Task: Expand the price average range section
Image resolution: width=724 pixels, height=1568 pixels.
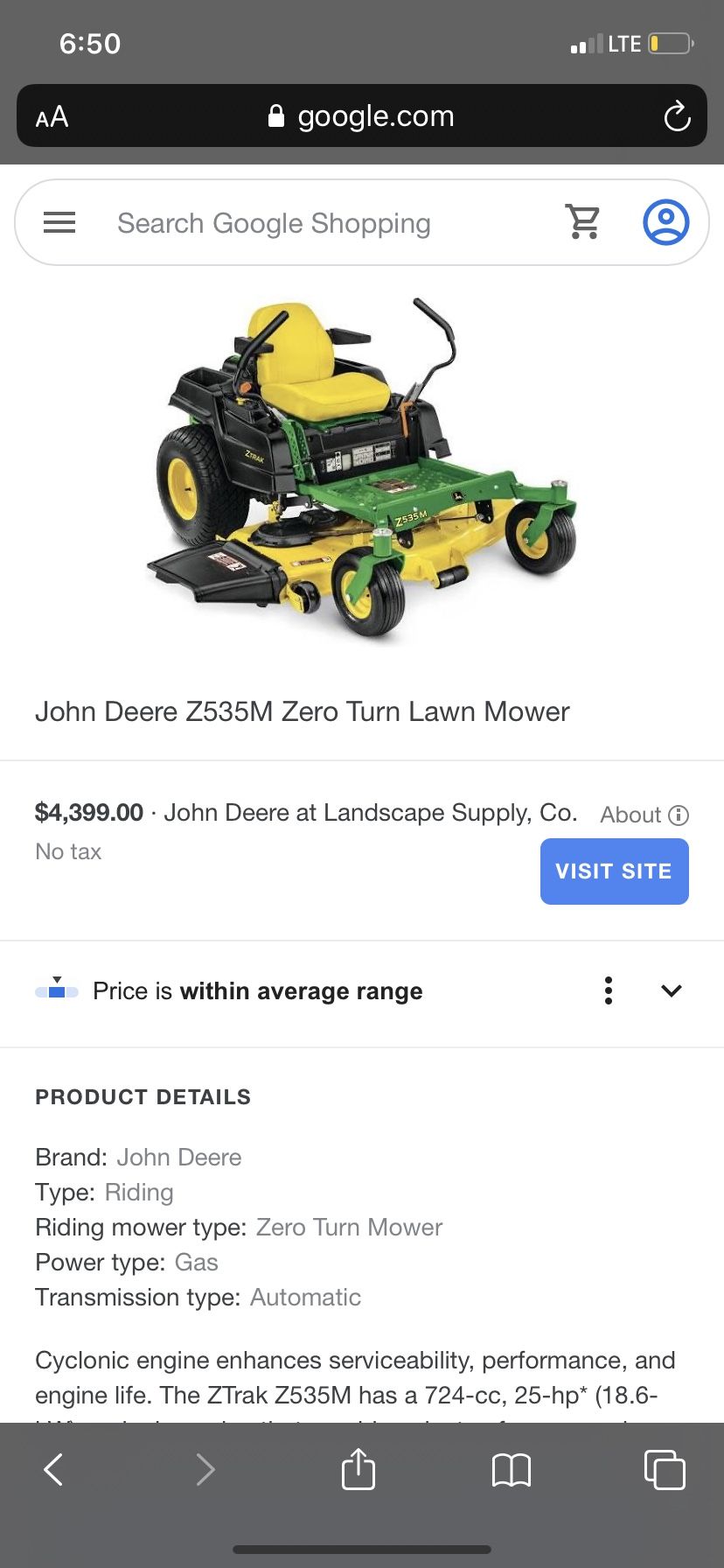Action: pyautogui.click(x=671, y=990)
